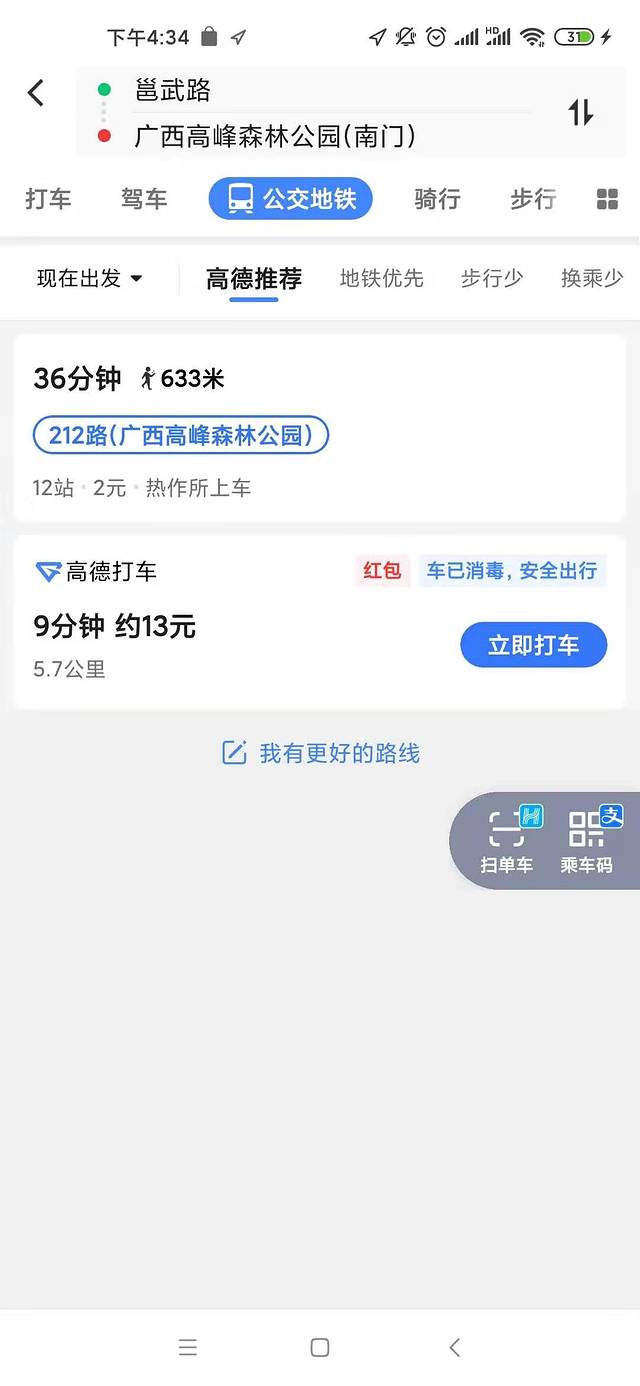Edit destination 广西高峰森林公园(南门)

pyautogui.click(x=300, y=136)
